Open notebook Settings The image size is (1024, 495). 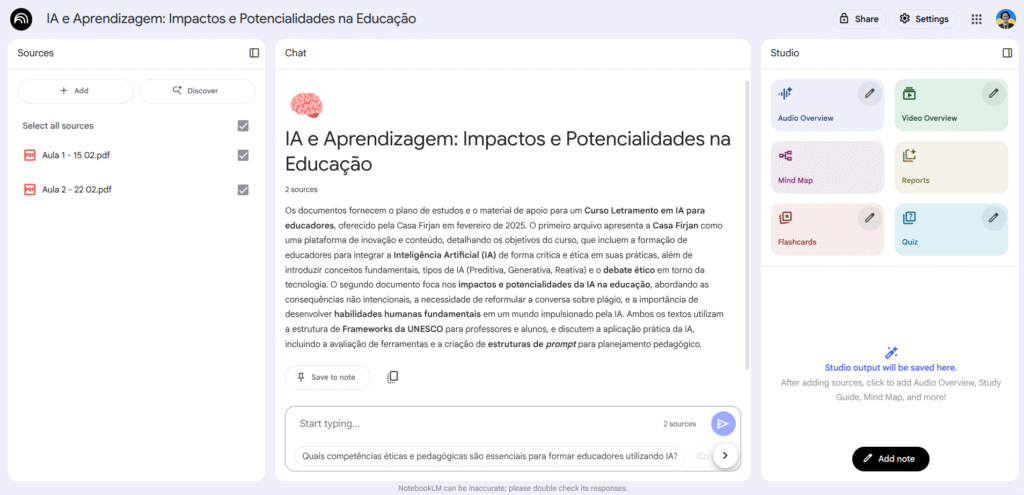[x=923, y=18]
